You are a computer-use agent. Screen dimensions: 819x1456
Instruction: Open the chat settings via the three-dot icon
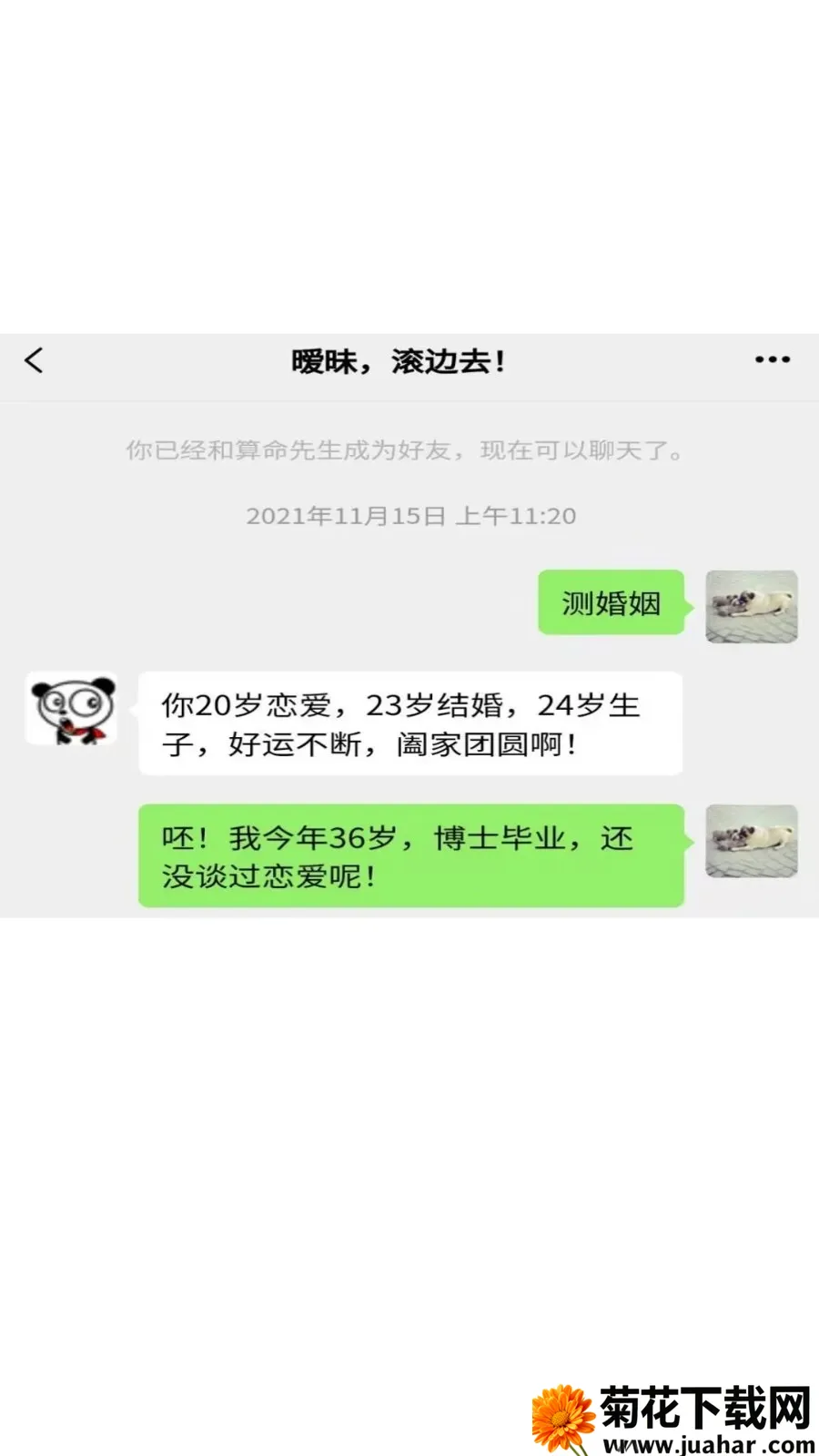click(x=772, y=359)
